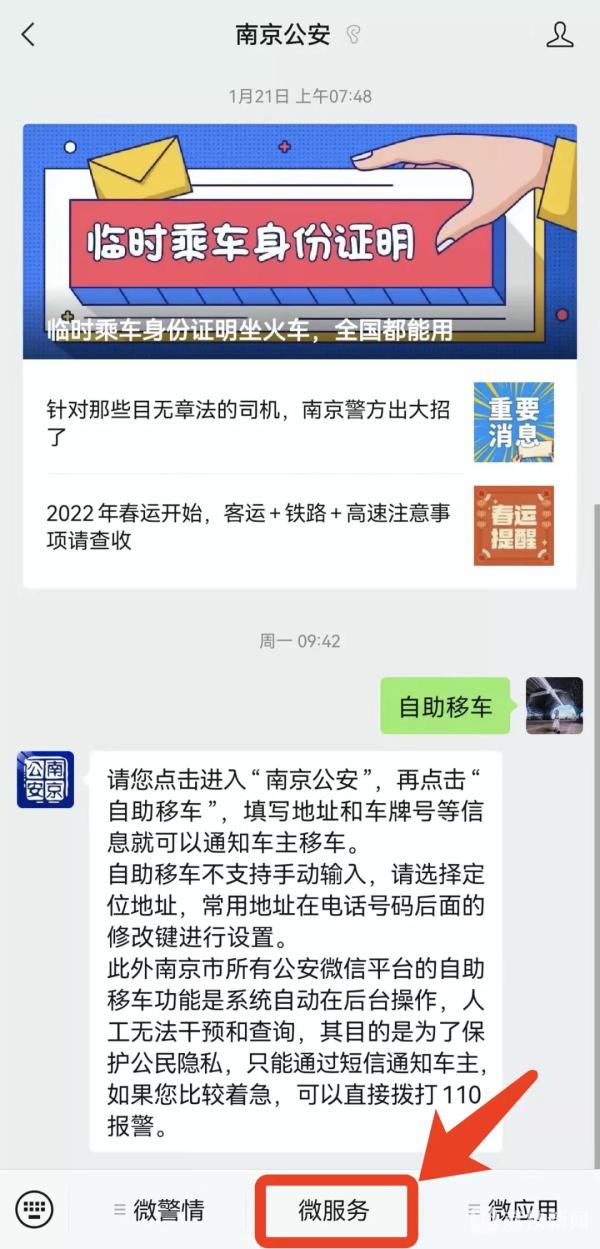This screenshot has height=1249, width=600.
Task: Open the account profile icon
Action: pos(561,35)
